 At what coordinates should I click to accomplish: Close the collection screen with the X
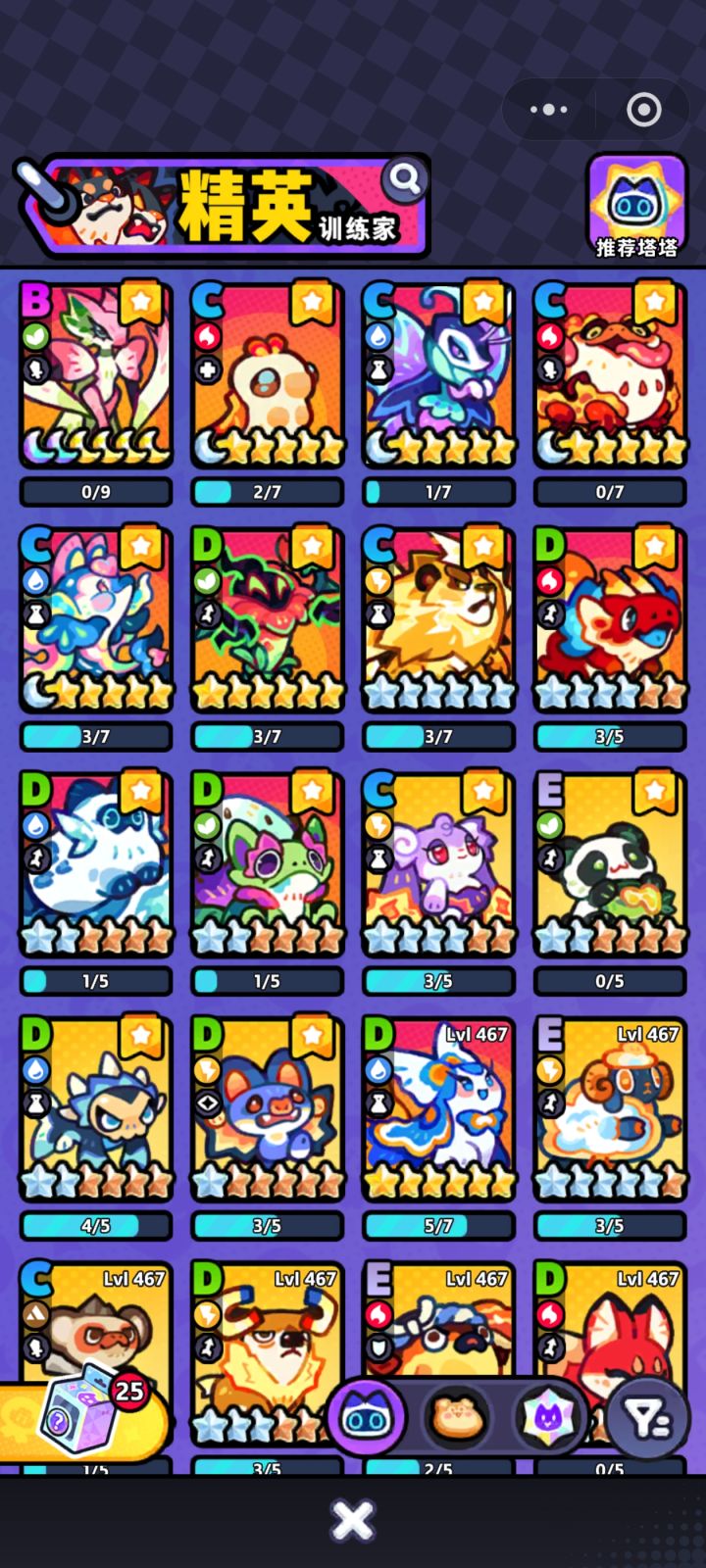pos(353,1521)
